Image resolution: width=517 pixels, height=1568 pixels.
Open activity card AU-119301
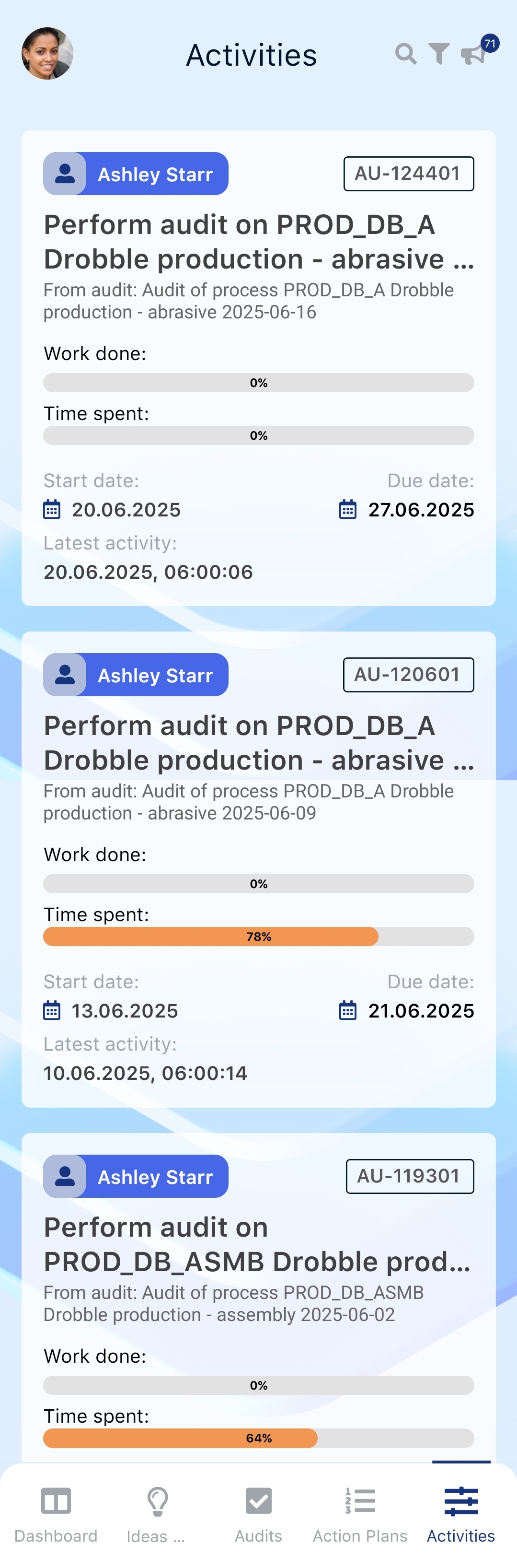click(259, 1244)
